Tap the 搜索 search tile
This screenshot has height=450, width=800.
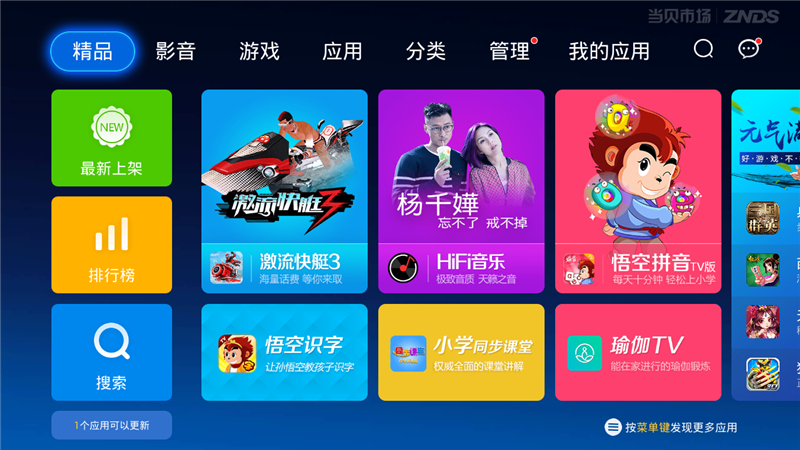point(112,352)
